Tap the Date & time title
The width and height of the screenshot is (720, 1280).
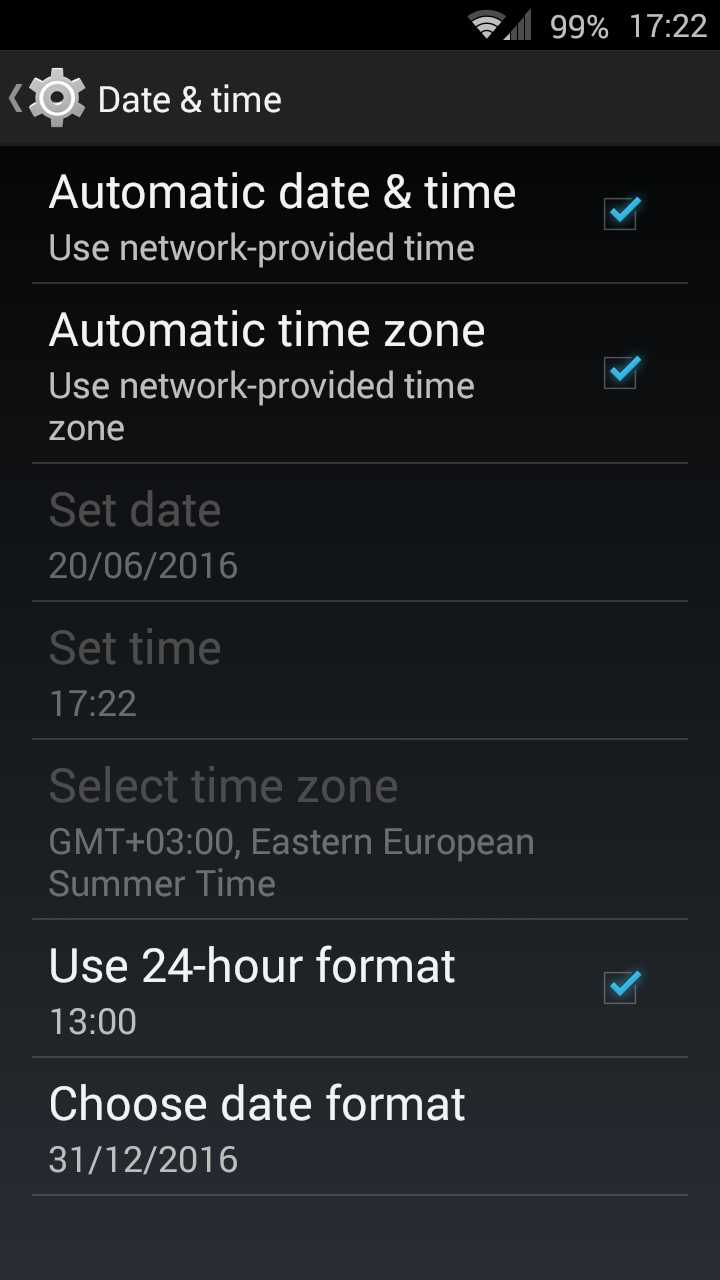tap(188, 98)
